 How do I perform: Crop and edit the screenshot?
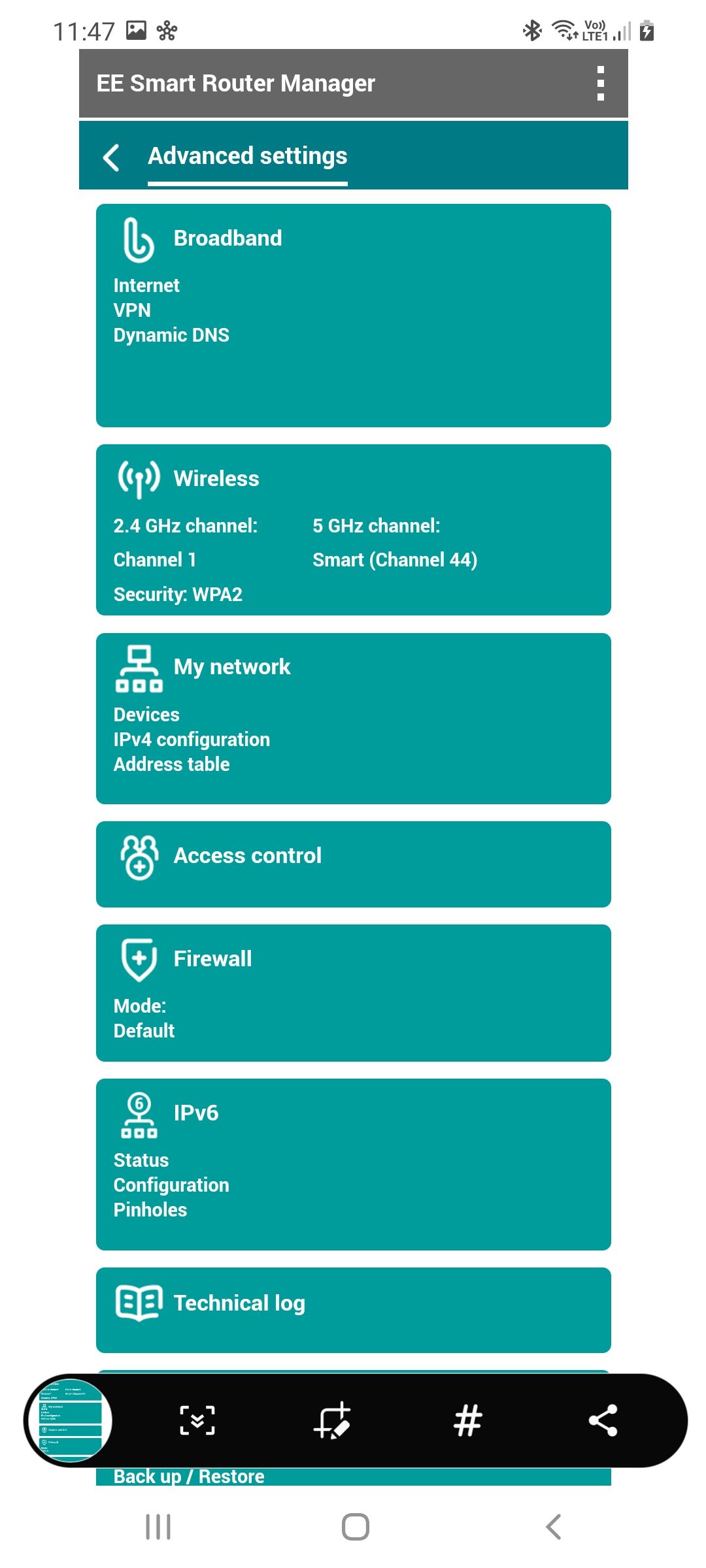[x=332, y=1420]
